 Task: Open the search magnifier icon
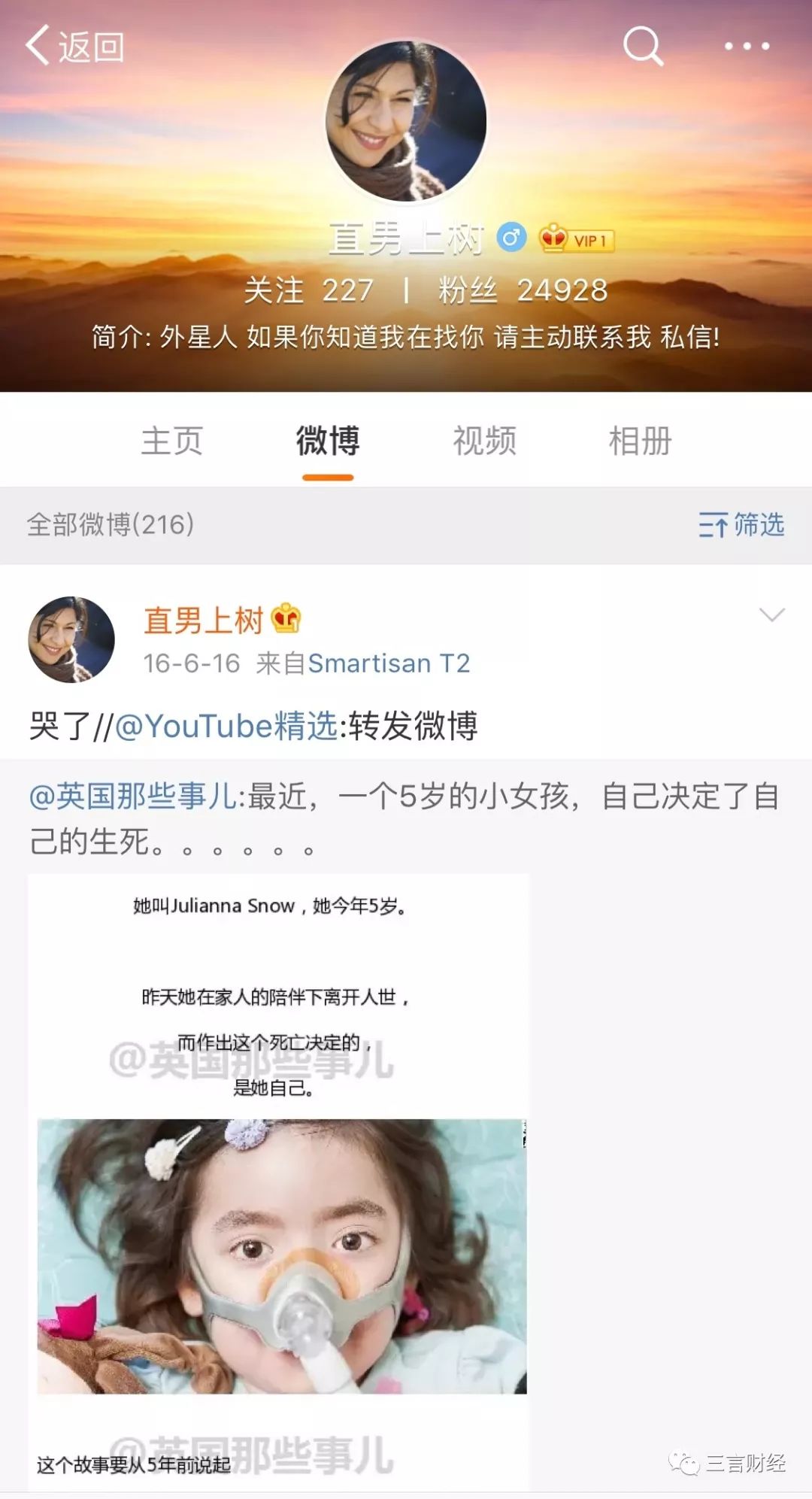[644, 47]
